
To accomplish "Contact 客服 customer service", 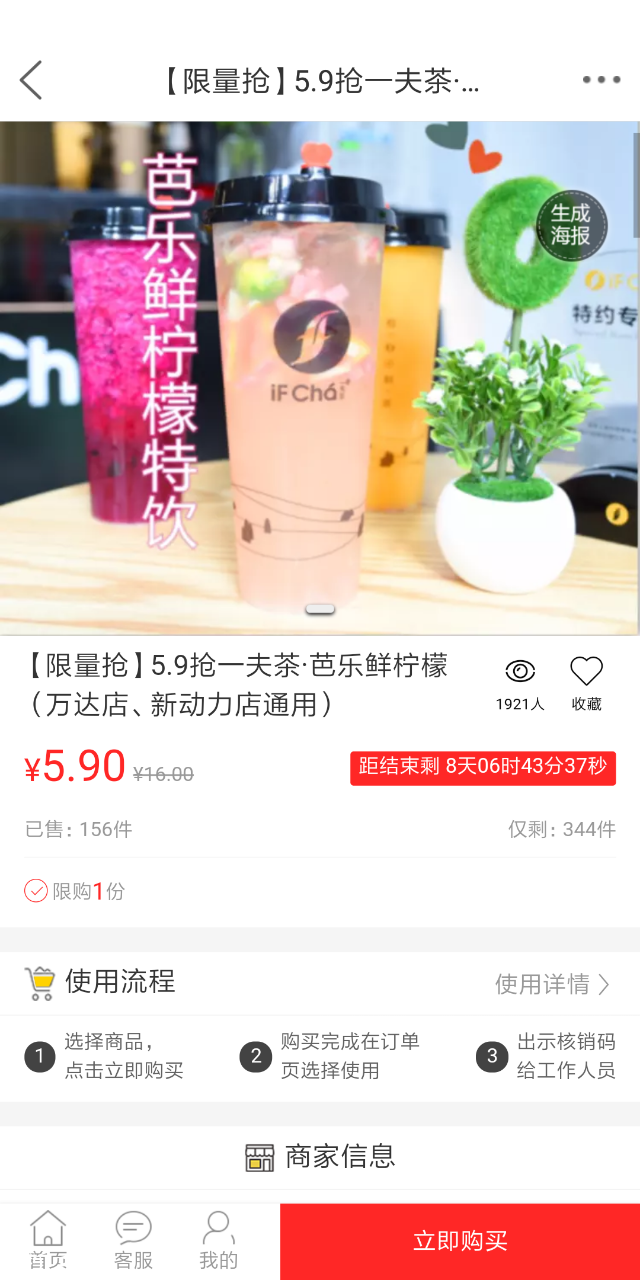I will (x=133, y=1241).
